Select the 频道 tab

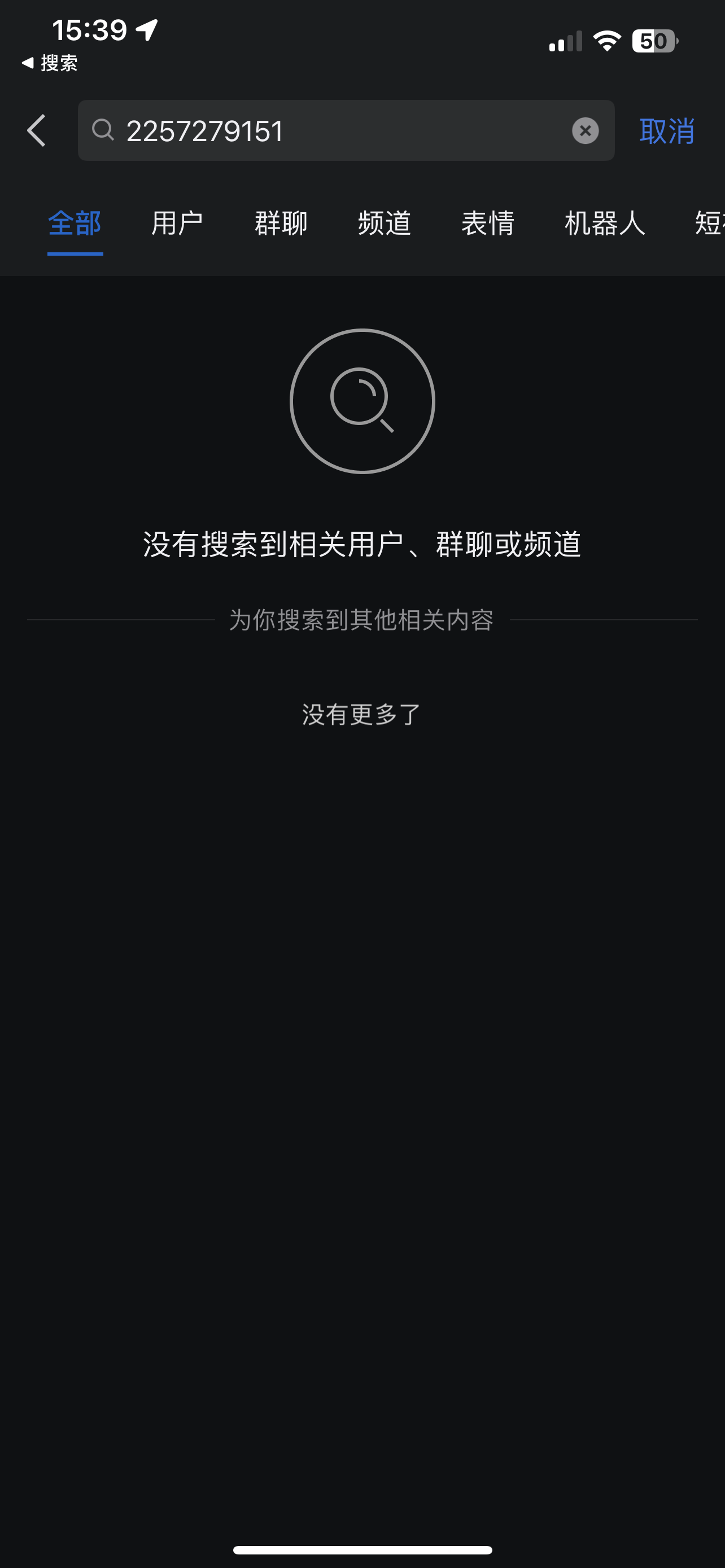point(384,224)
